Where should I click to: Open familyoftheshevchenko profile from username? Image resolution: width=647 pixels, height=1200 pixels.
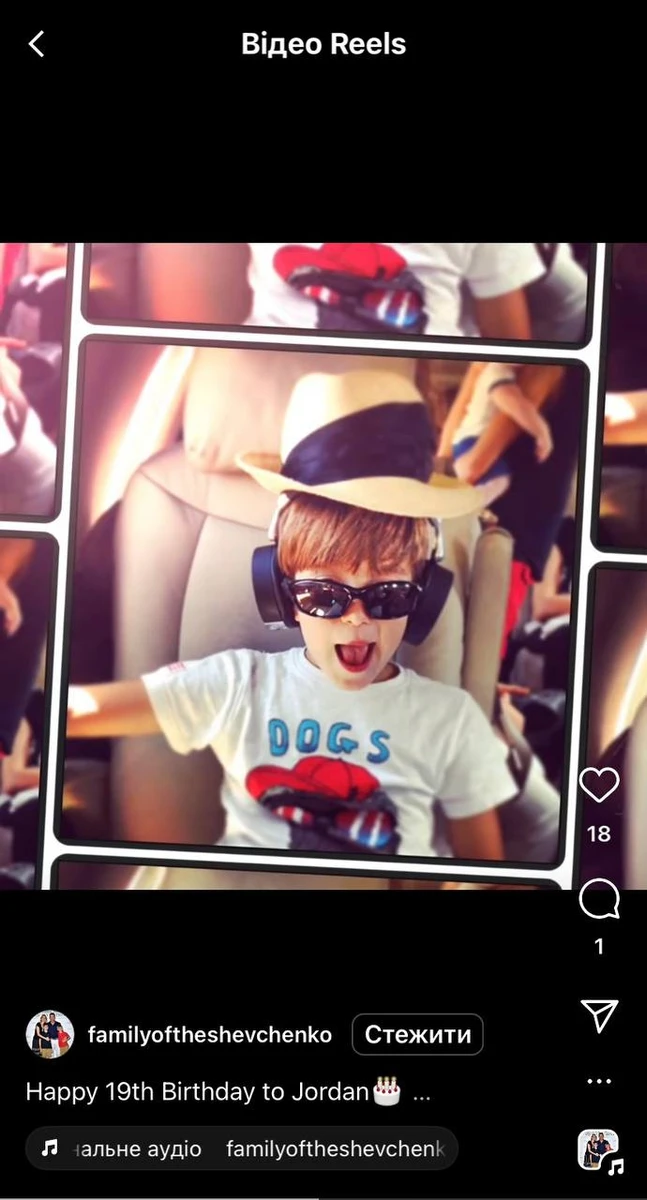point(210,1035)
